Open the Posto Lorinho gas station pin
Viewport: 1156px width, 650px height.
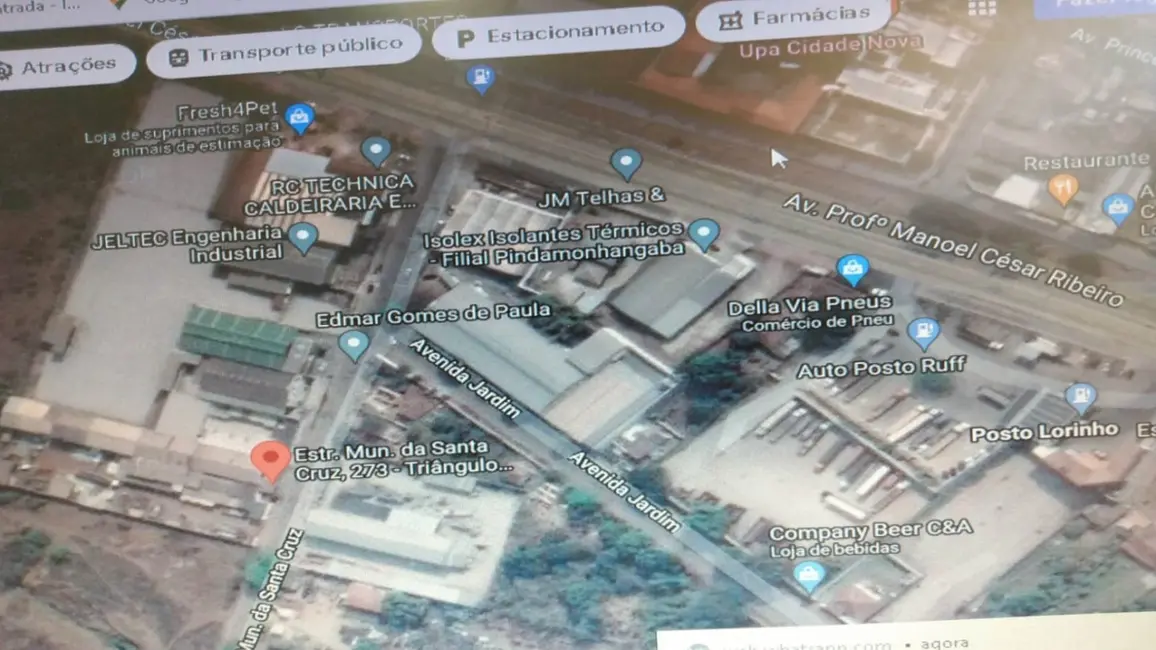(1079, 398)
